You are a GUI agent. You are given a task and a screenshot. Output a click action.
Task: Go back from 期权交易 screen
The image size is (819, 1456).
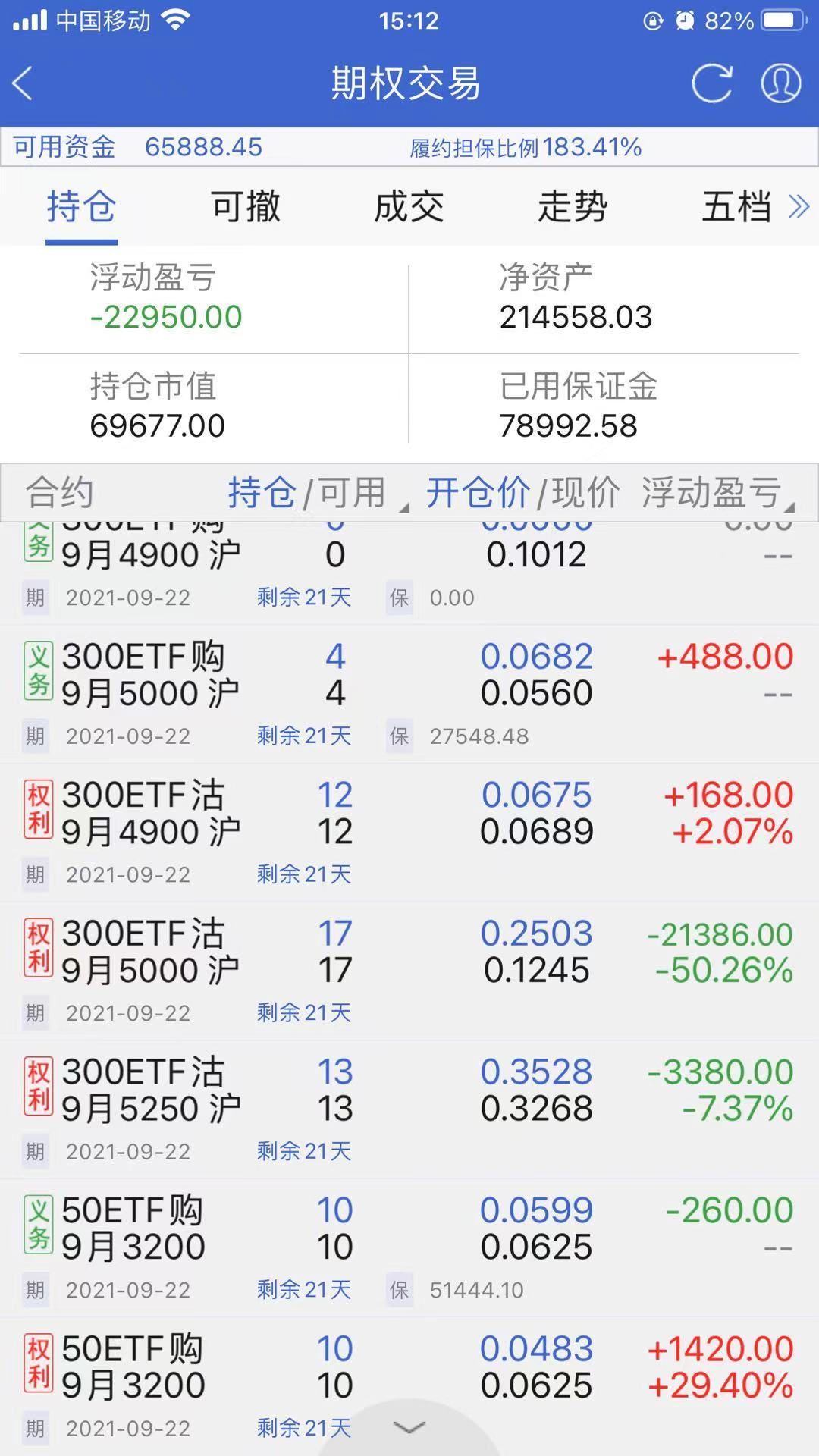tap(24, 83)
